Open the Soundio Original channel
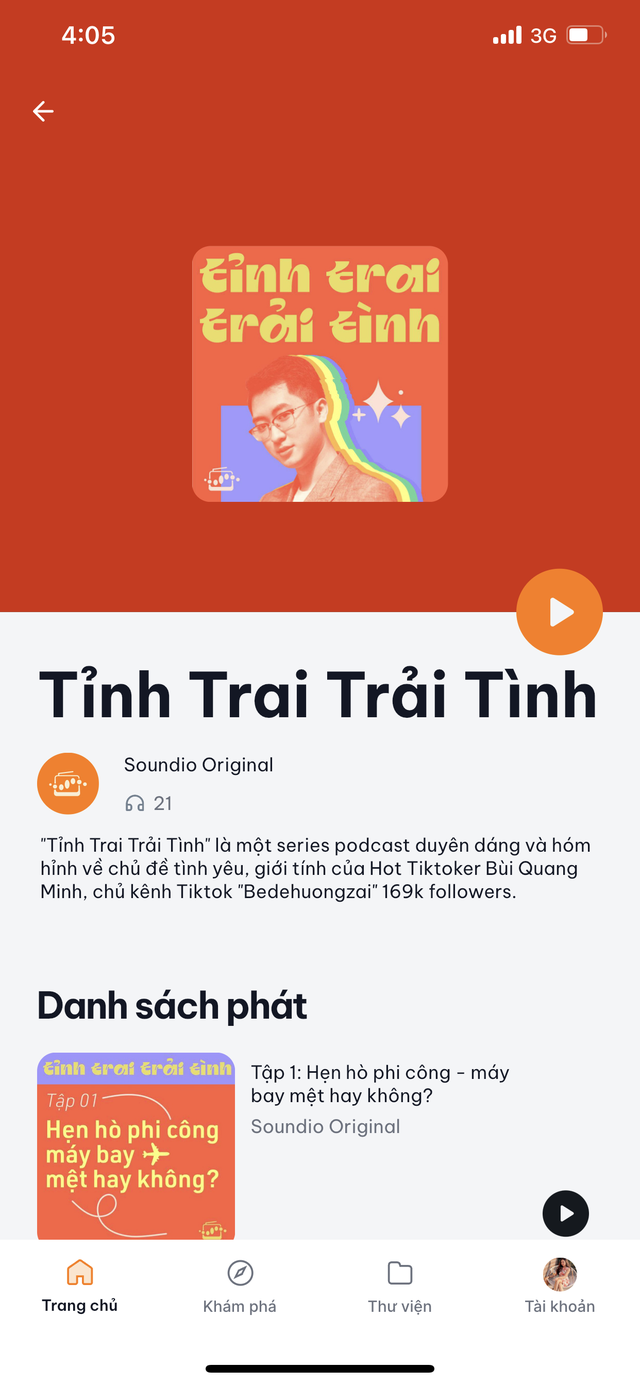 click(198, 765)
